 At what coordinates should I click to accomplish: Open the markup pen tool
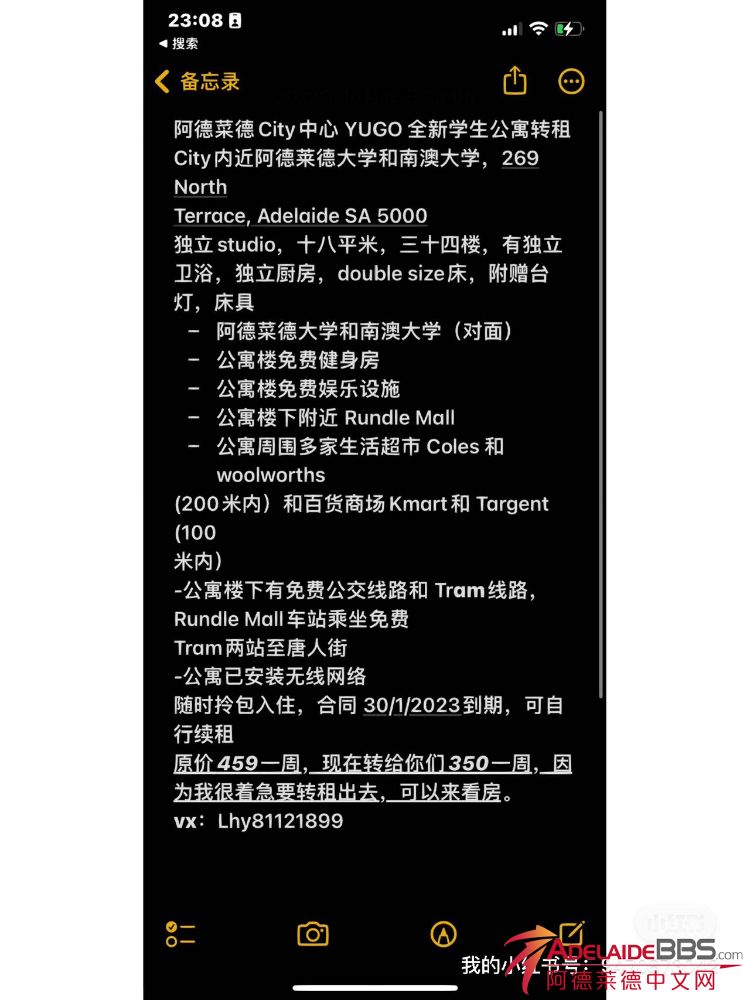(x=443, y=934)
